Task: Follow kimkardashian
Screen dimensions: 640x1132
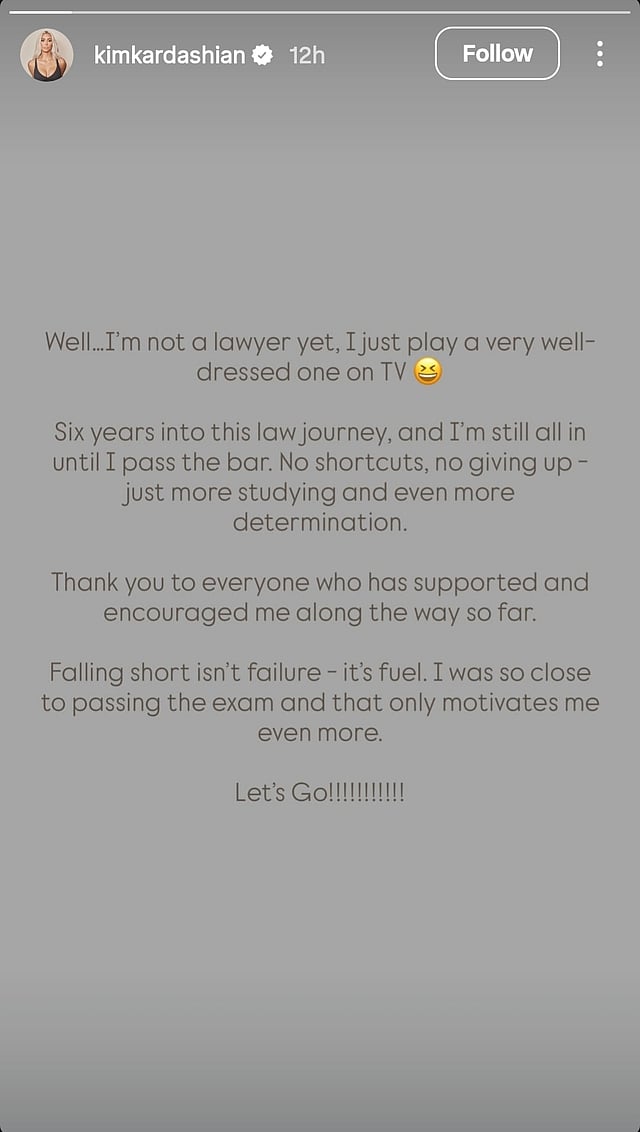Action: [x=497, y=53]
